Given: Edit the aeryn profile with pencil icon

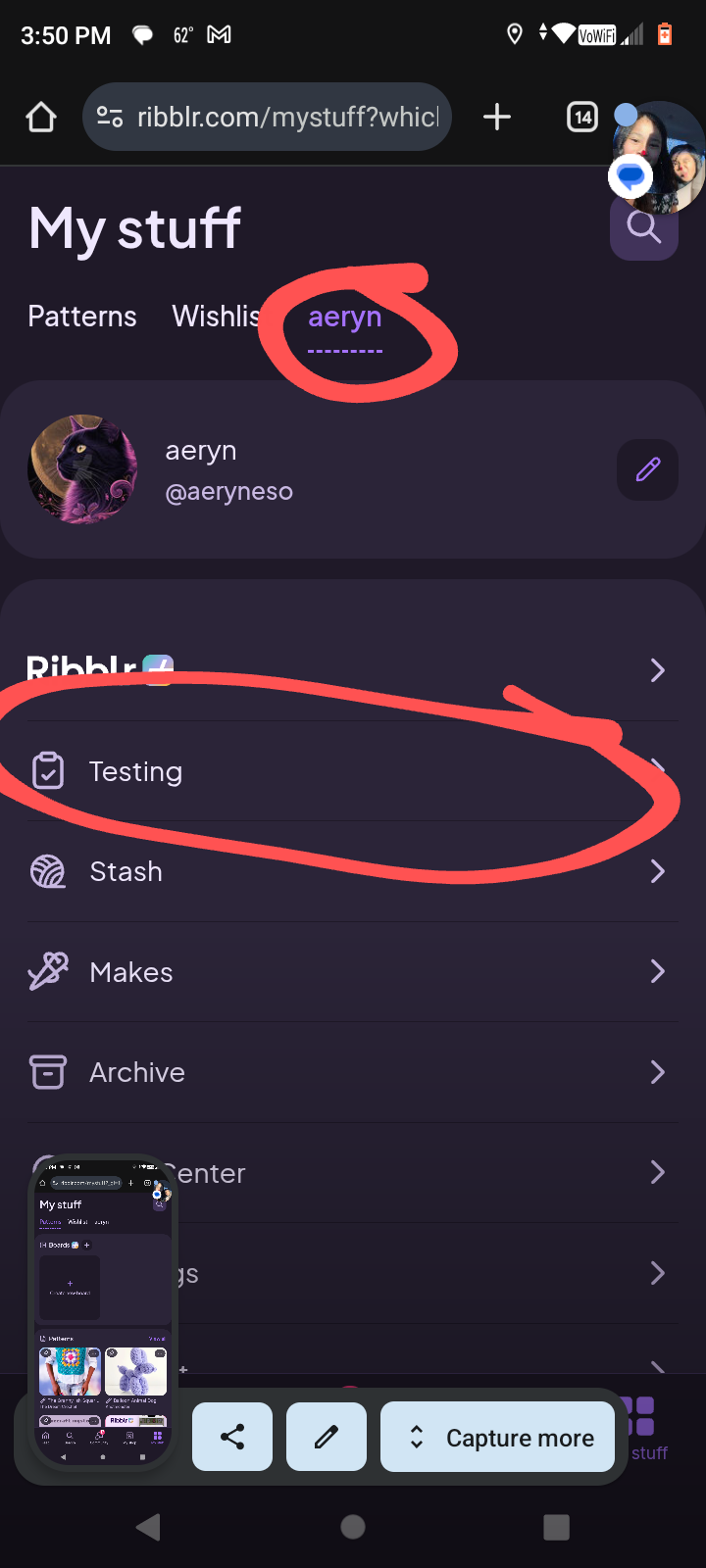Looking at the screenshot, I should pyautogui.click(x=647, y=470).
